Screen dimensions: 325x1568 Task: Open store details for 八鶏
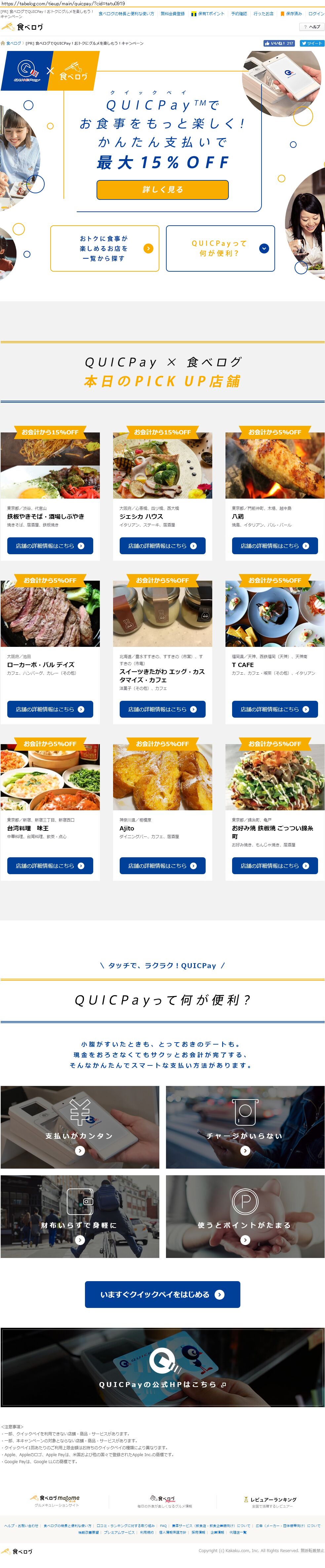click(x=274, y=545)
